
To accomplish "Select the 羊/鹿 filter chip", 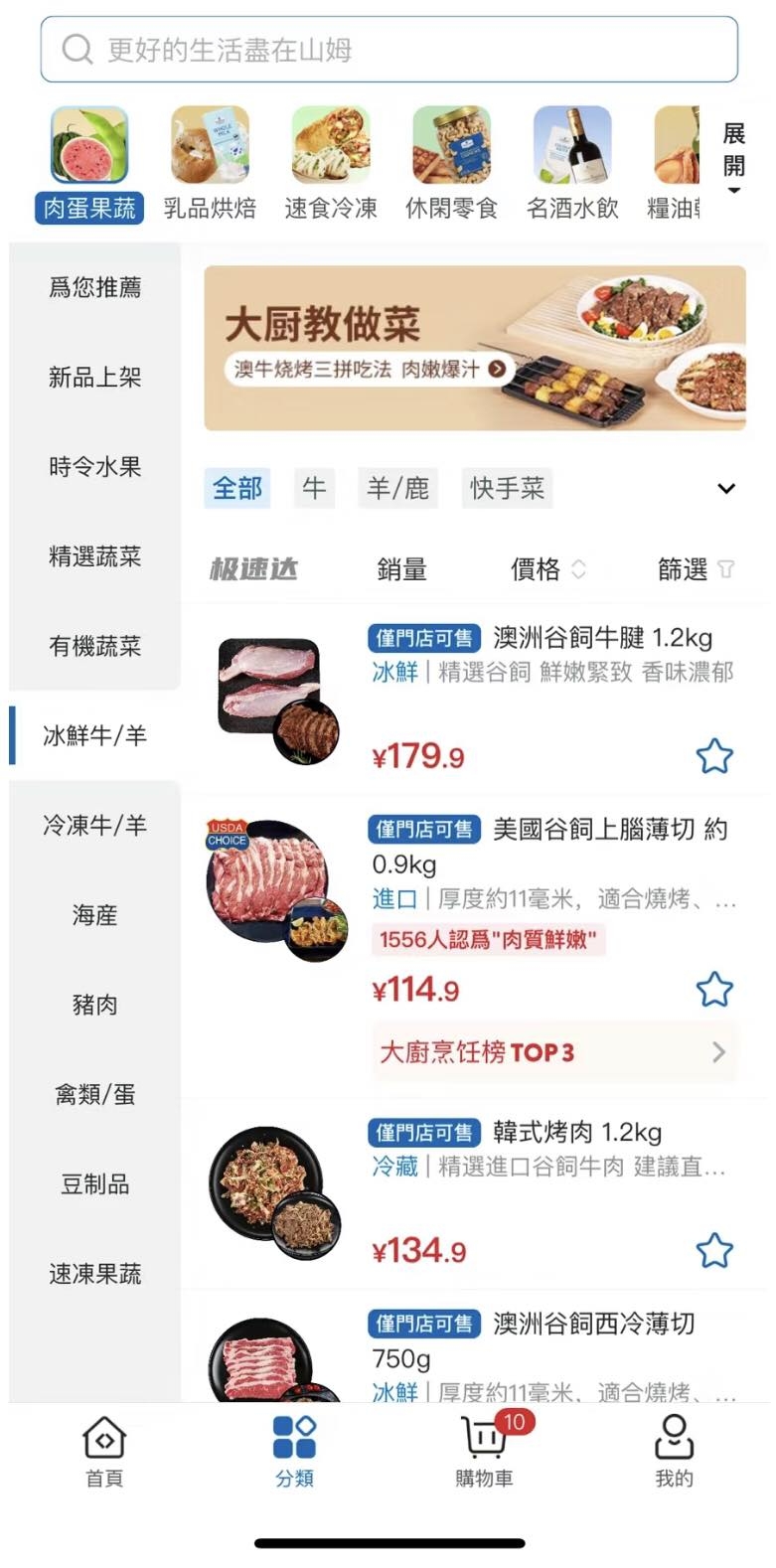I will coord(397,489).
